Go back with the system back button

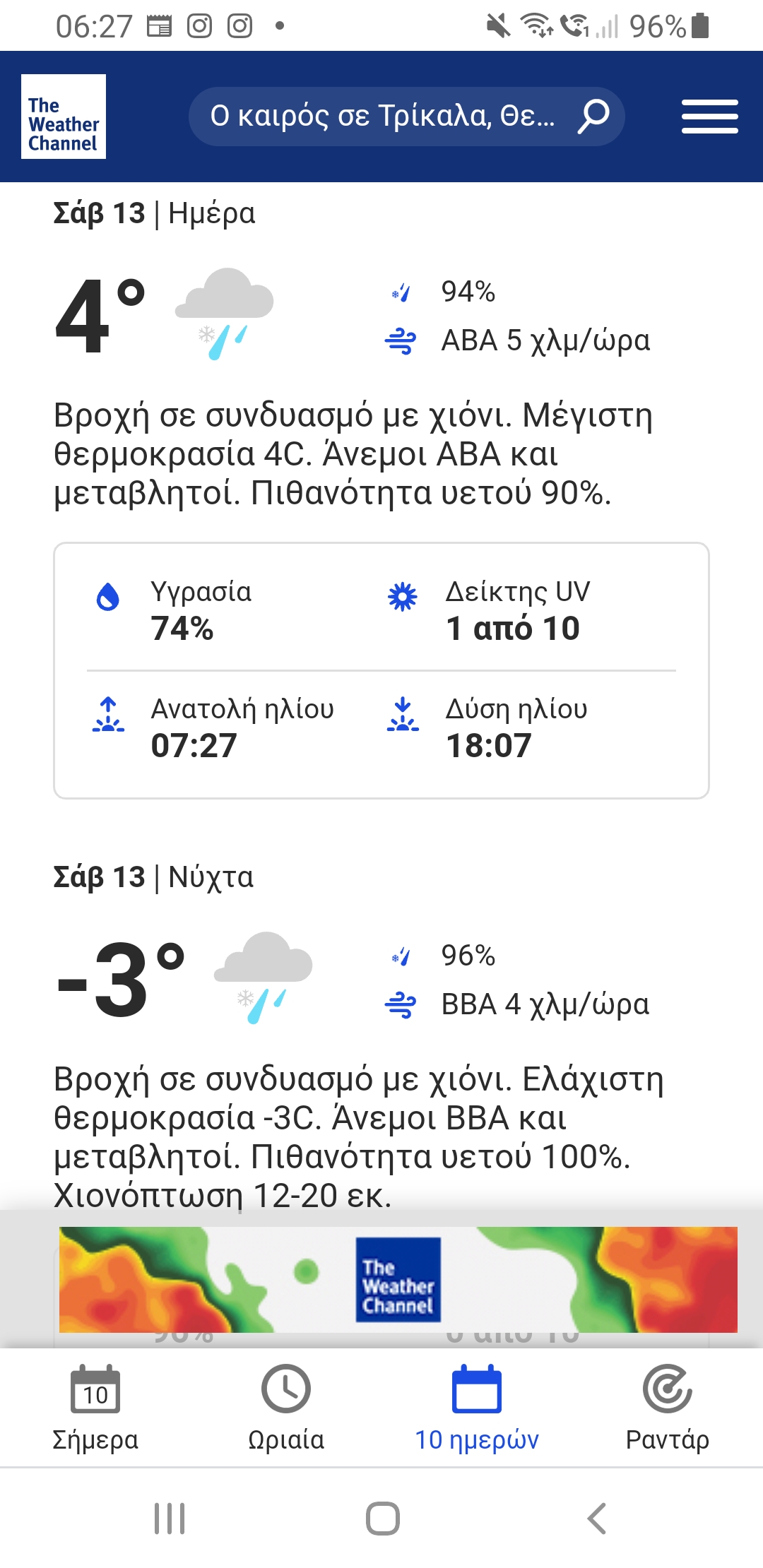click(597, 1518)
